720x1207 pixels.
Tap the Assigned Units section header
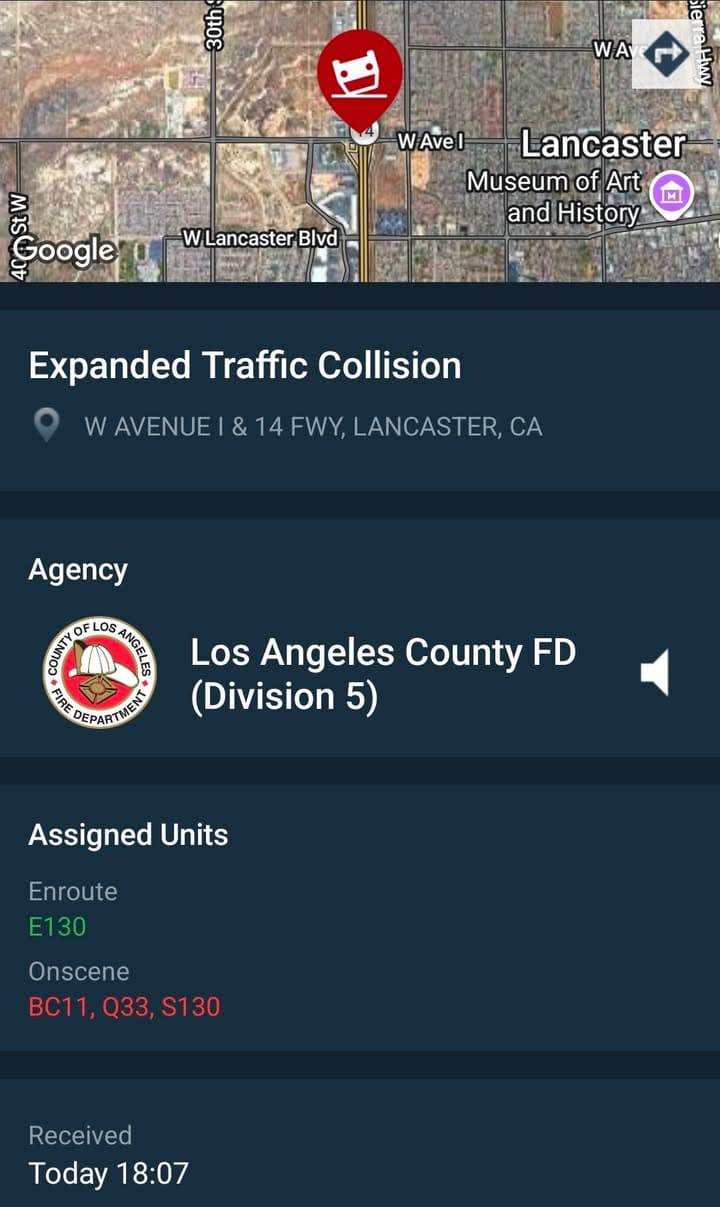point(129,835)
